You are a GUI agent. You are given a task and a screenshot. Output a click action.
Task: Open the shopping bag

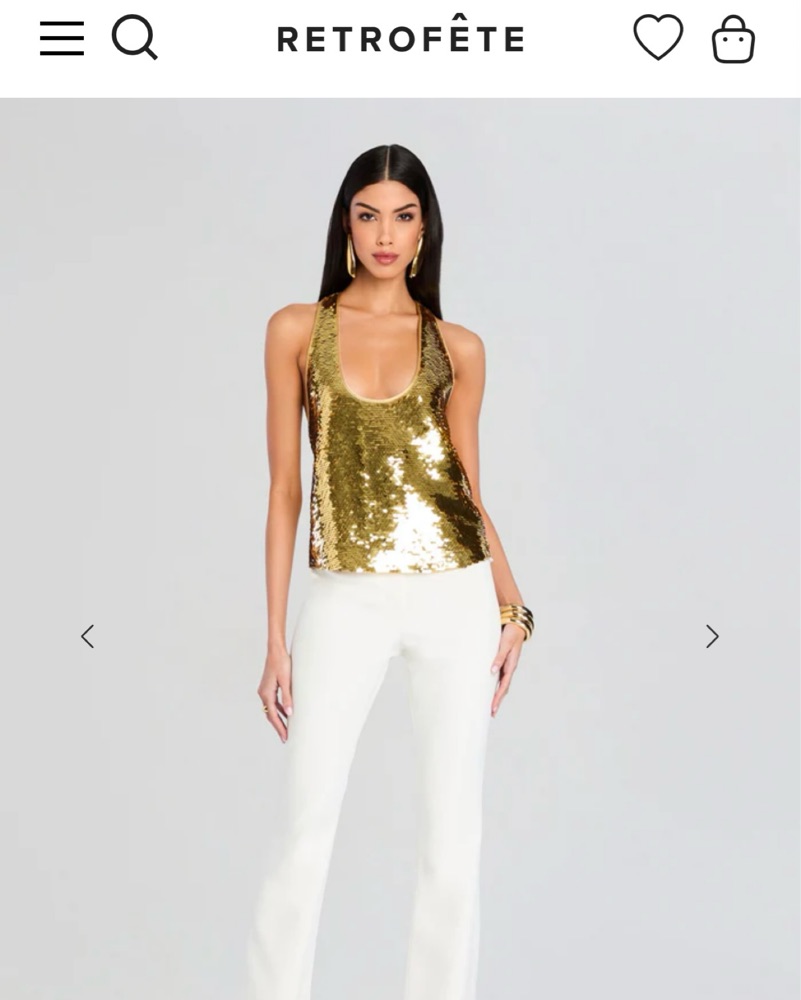click(733, 39)
